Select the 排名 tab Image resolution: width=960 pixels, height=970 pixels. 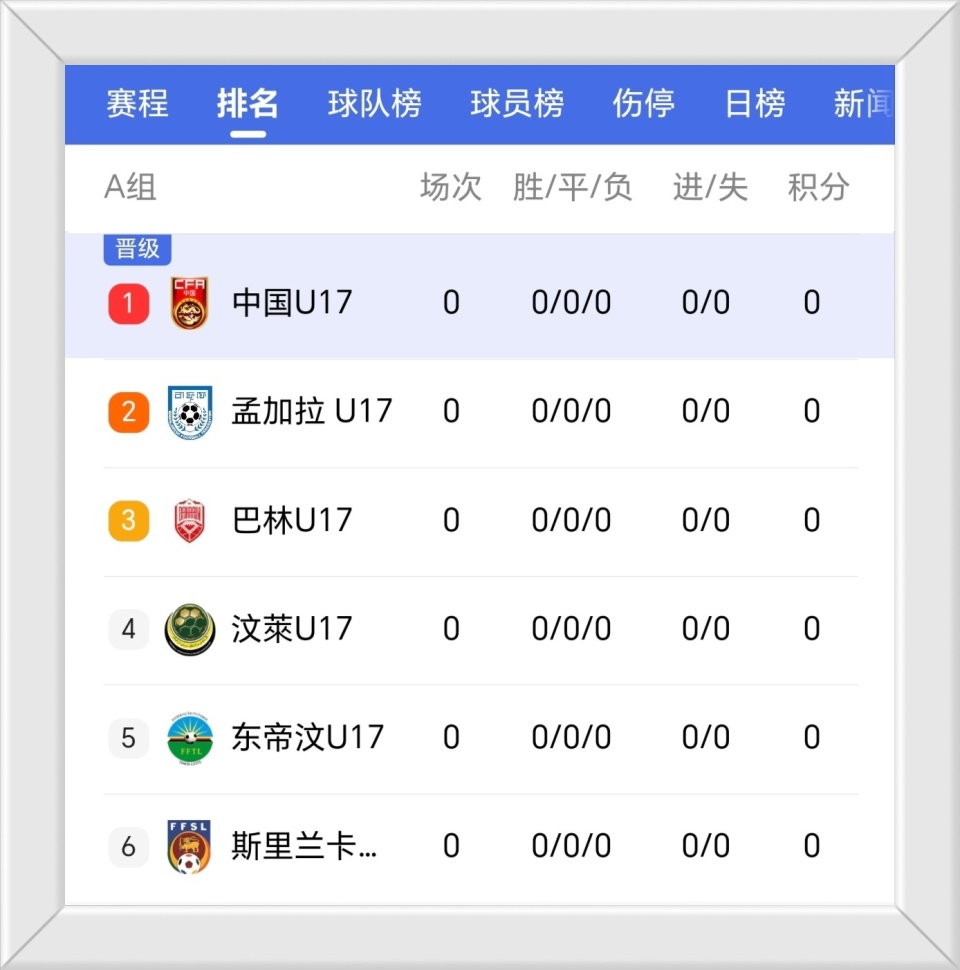247,104
